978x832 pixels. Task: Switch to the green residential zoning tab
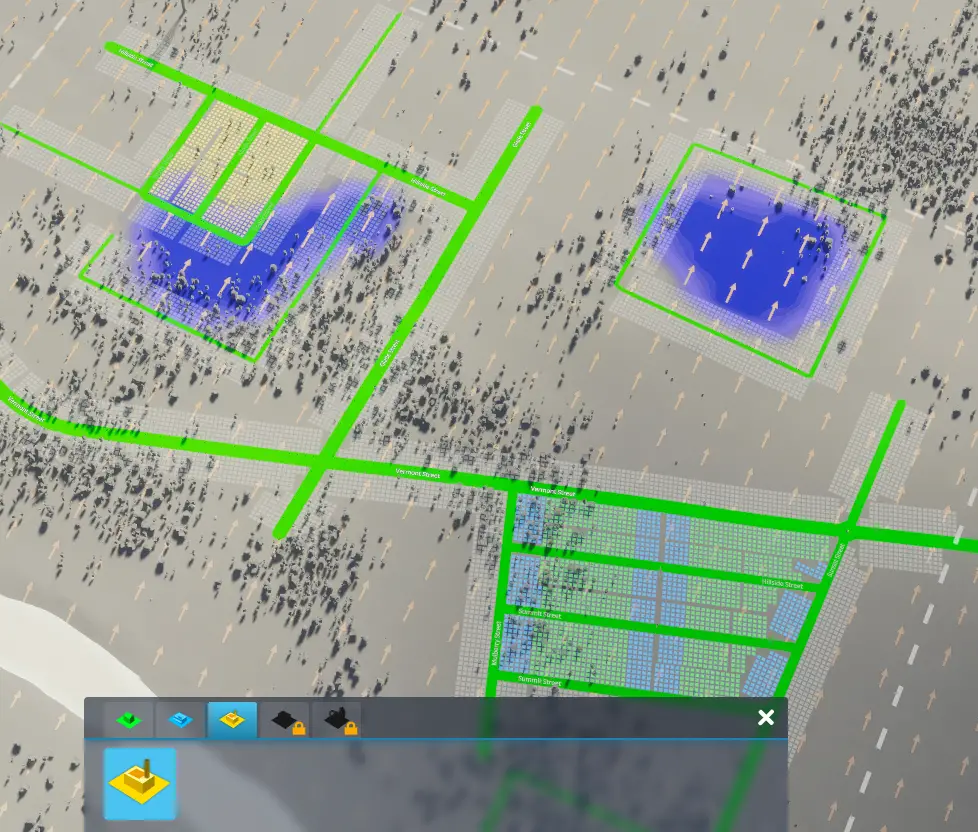tap(128, 720)
